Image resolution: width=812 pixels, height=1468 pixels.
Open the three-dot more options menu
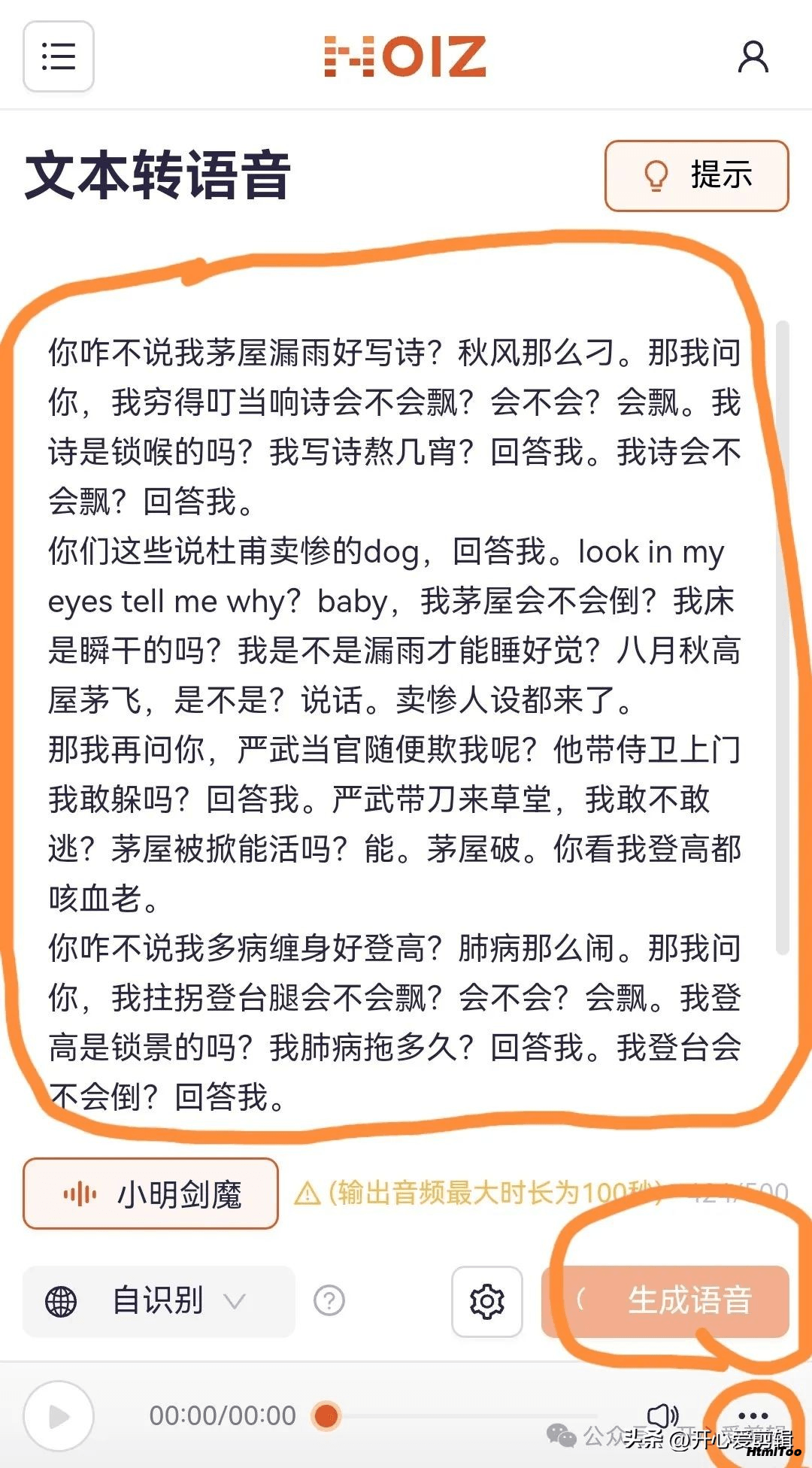pos(753,1416)
